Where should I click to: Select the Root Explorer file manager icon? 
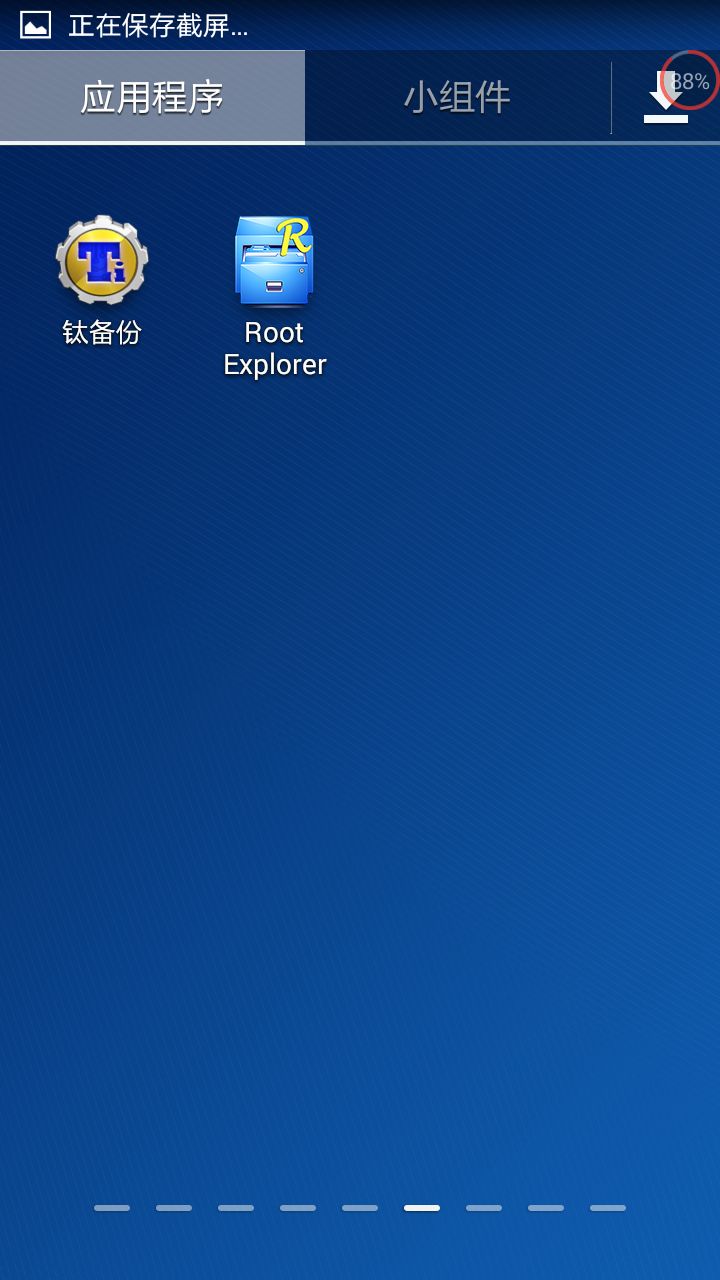[x=274, y=260]
